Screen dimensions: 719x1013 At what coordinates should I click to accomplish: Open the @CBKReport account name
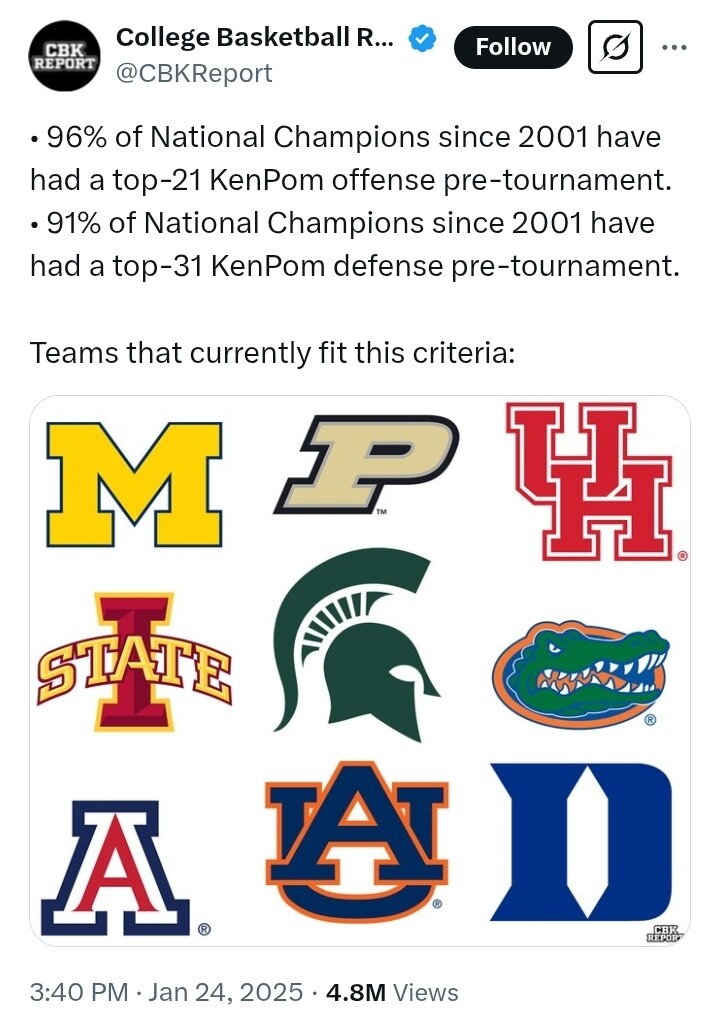[x=194, y=73]
